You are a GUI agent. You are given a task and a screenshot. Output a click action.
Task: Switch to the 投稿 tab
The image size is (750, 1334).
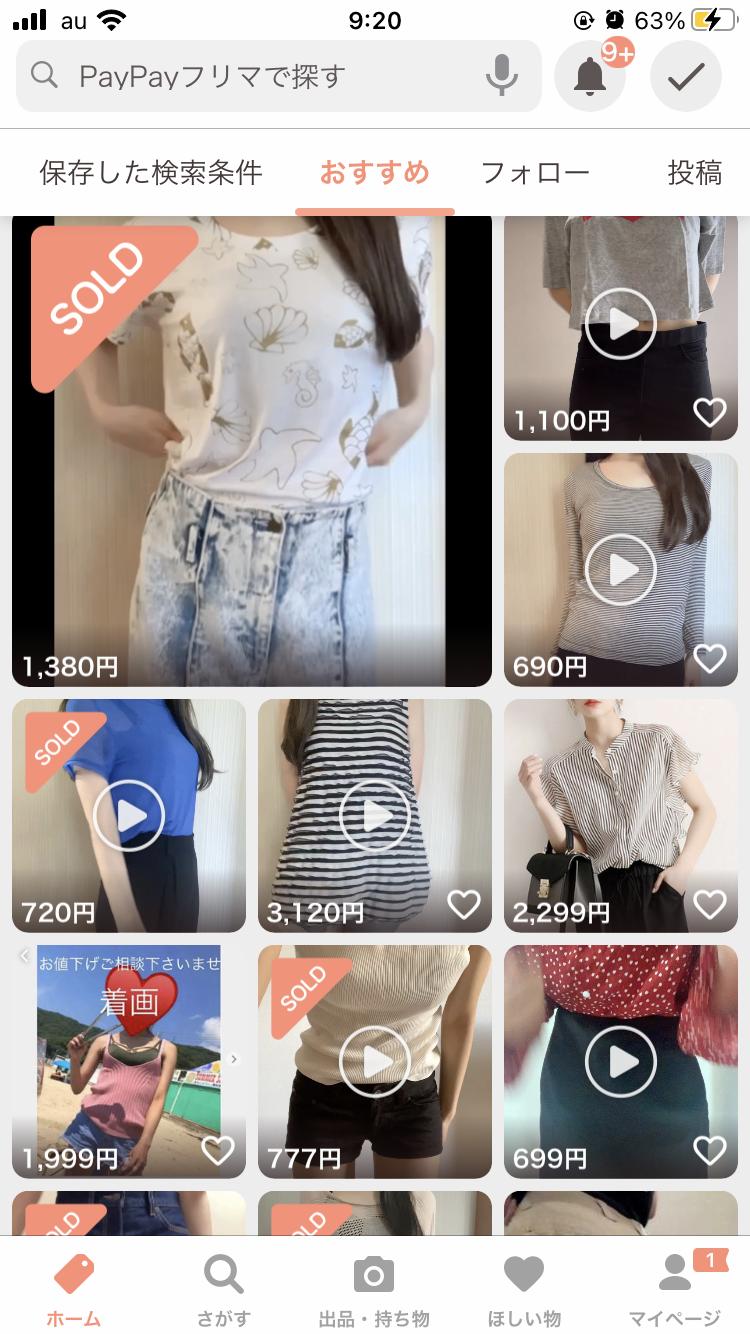[695, 172]
